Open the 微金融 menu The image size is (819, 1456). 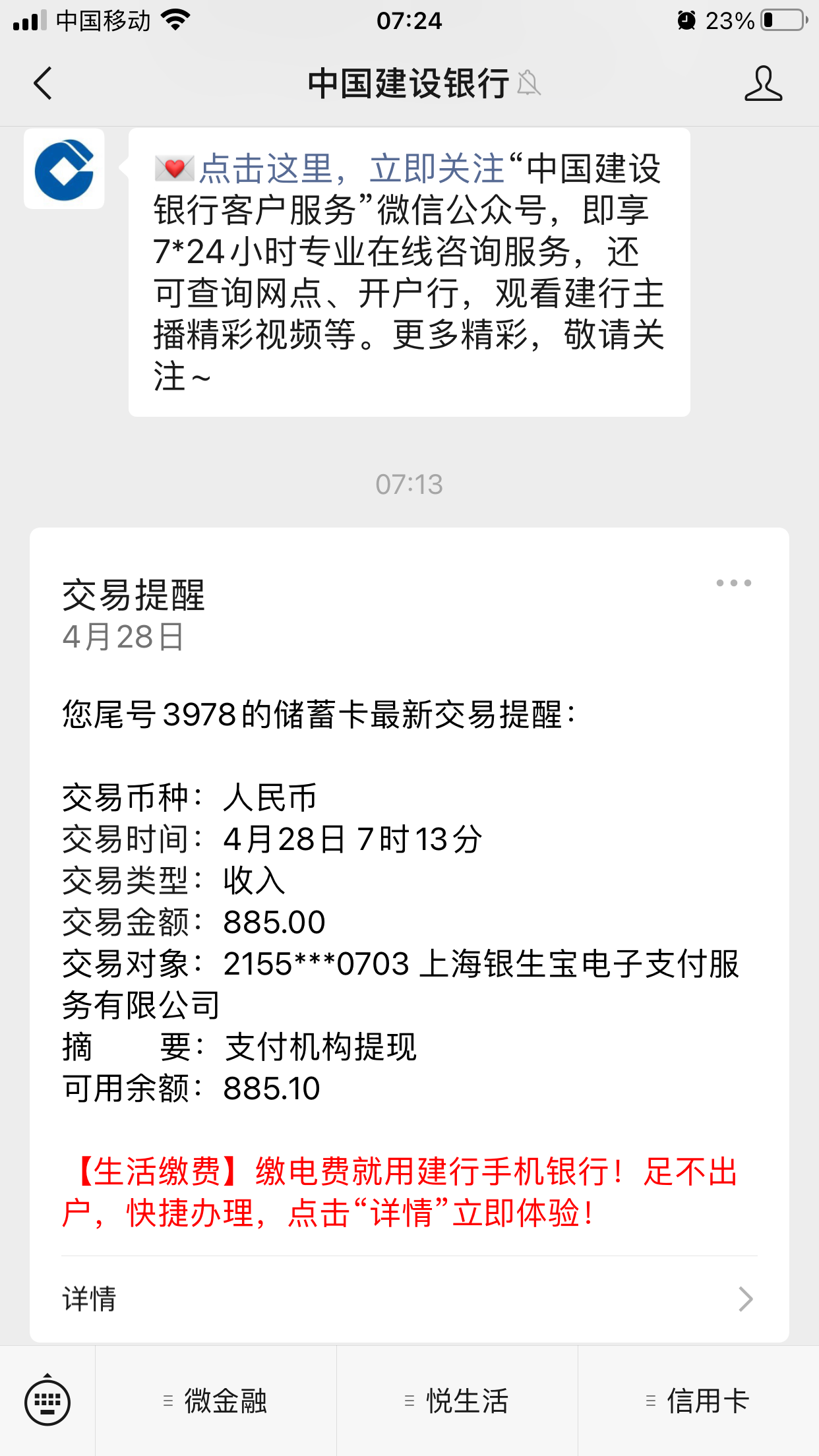(x=216, y=1401)
